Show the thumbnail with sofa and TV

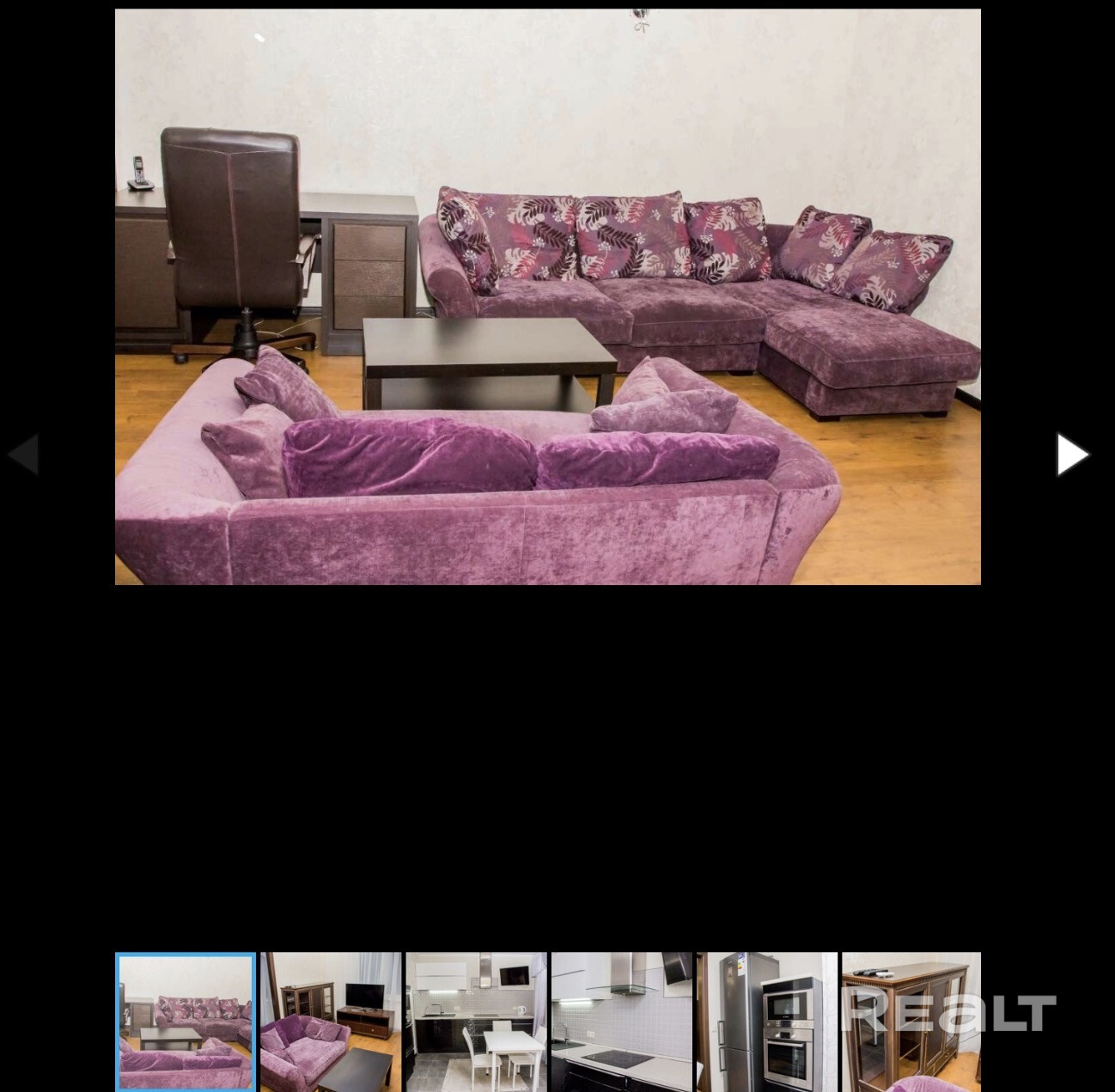331,1022
